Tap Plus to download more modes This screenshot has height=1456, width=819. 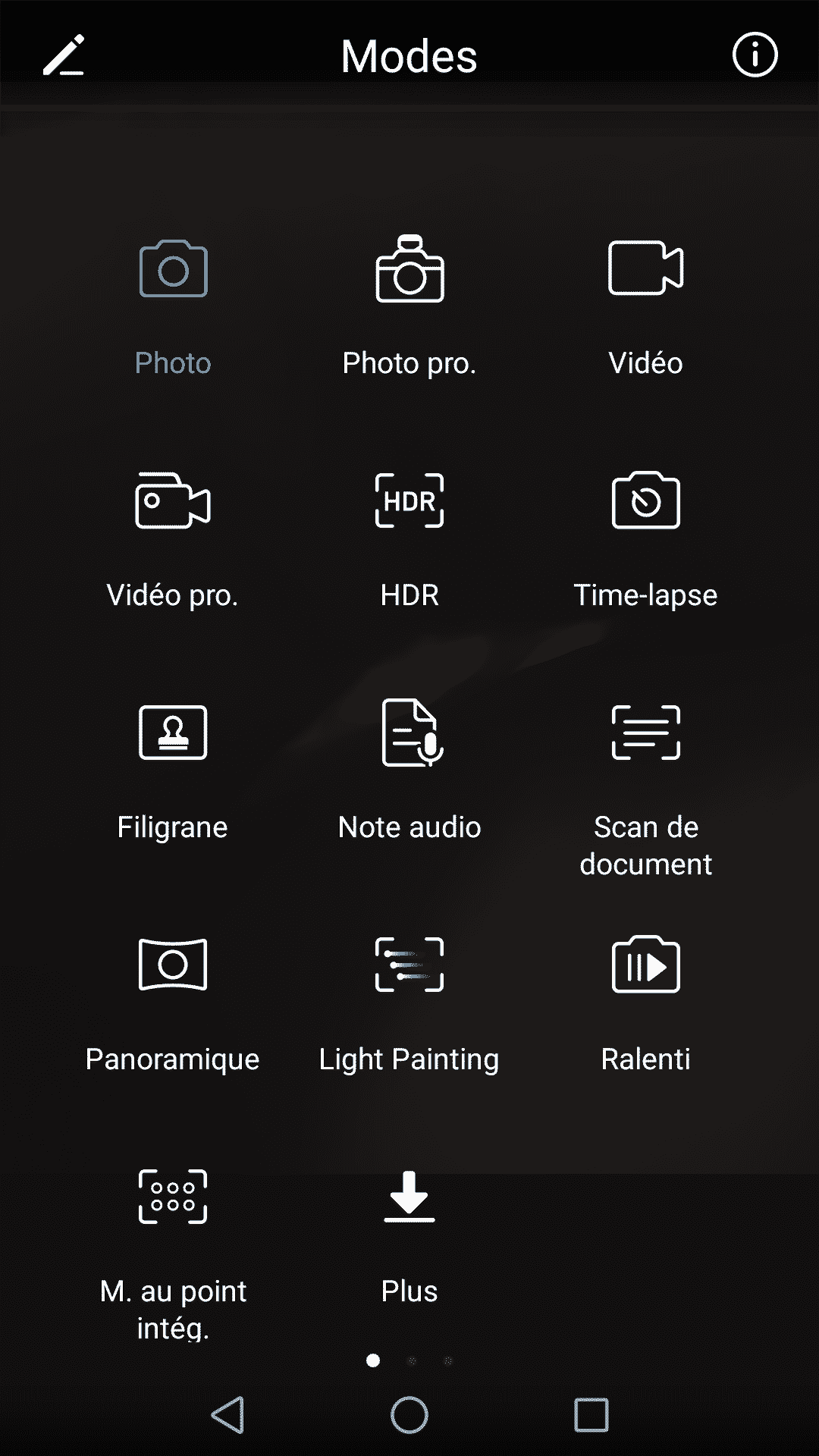[409, 1238]
